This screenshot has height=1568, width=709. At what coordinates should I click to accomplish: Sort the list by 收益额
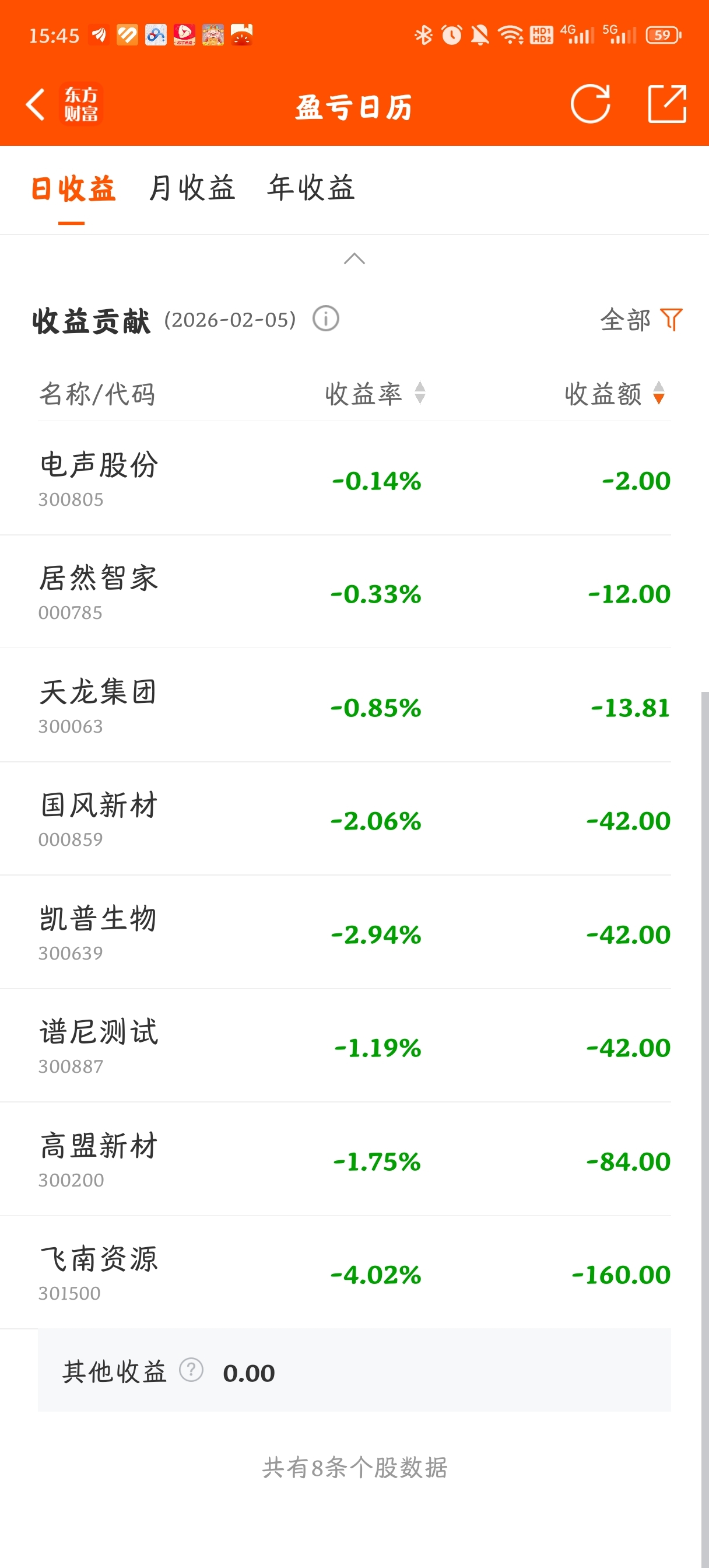pos(615,393)
